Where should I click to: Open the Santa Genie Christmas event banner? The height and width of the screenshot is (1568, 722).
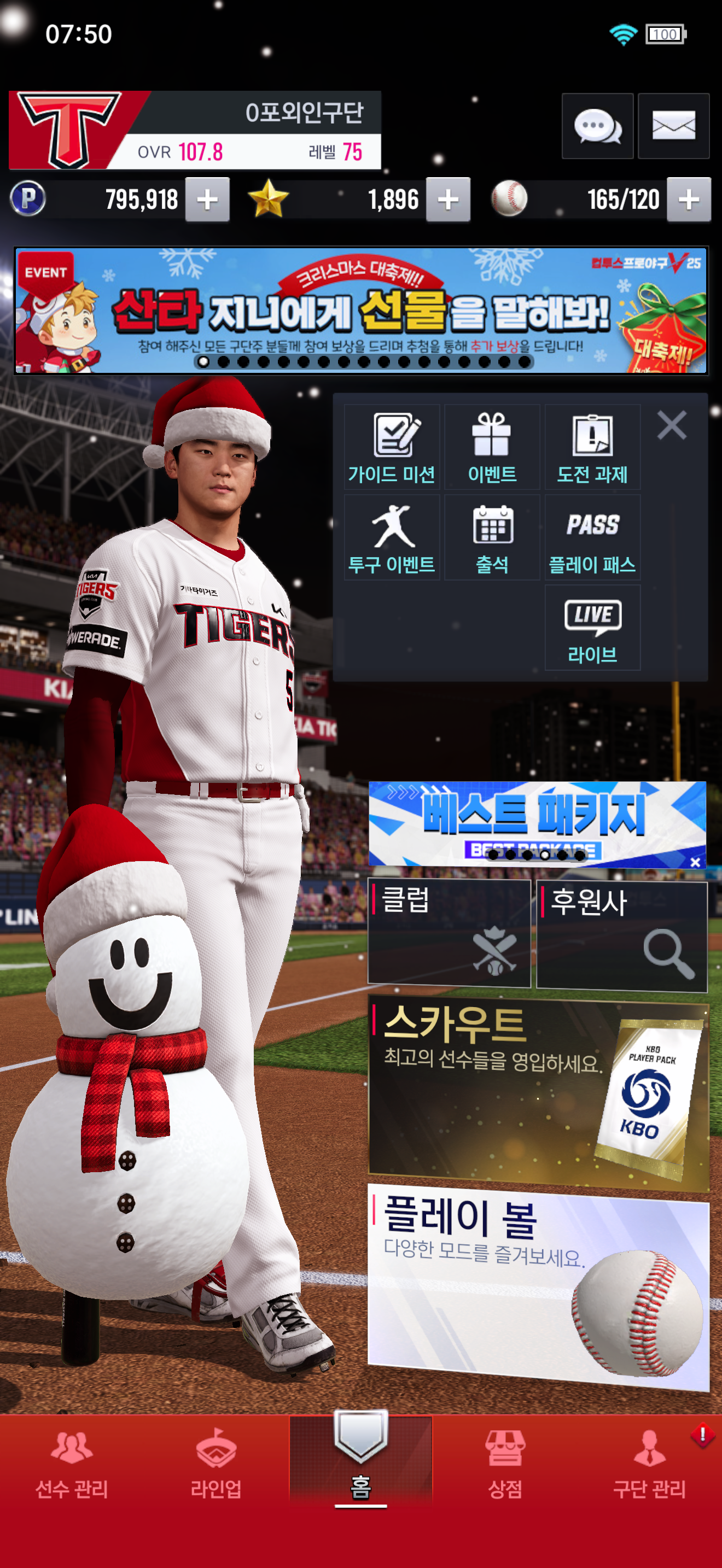[361, 311]
